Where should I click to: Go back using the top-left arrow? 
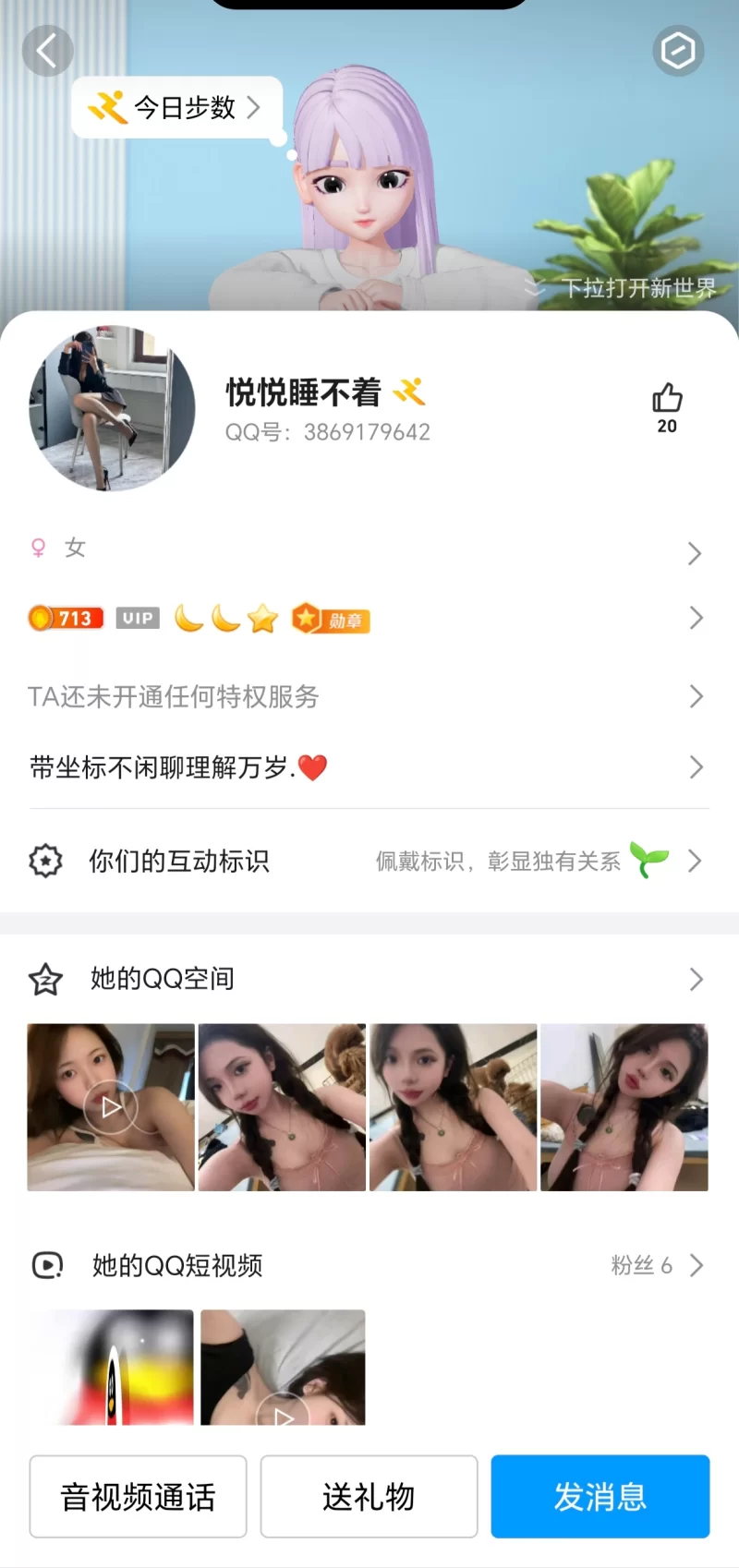[x=47, y=51]
